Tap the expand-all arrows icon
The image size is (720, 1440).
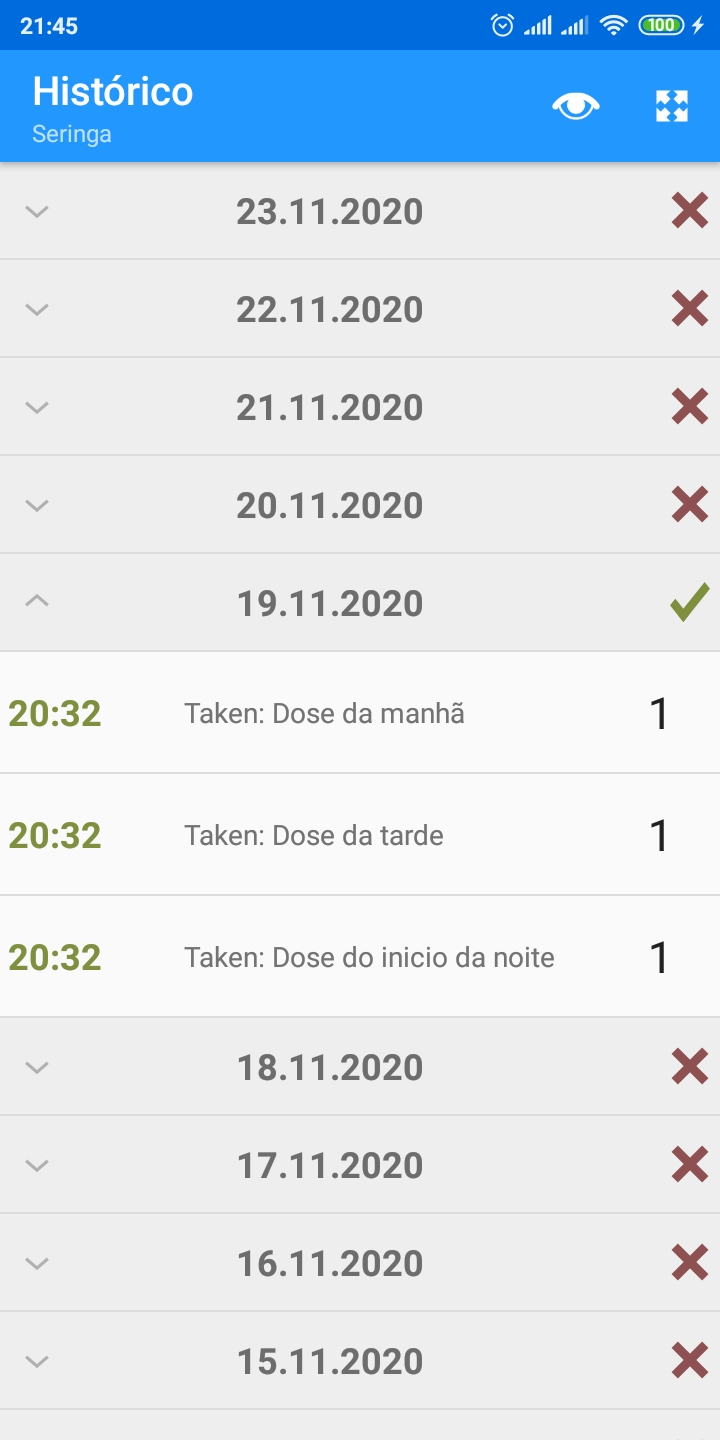click(x=672, y=106)
